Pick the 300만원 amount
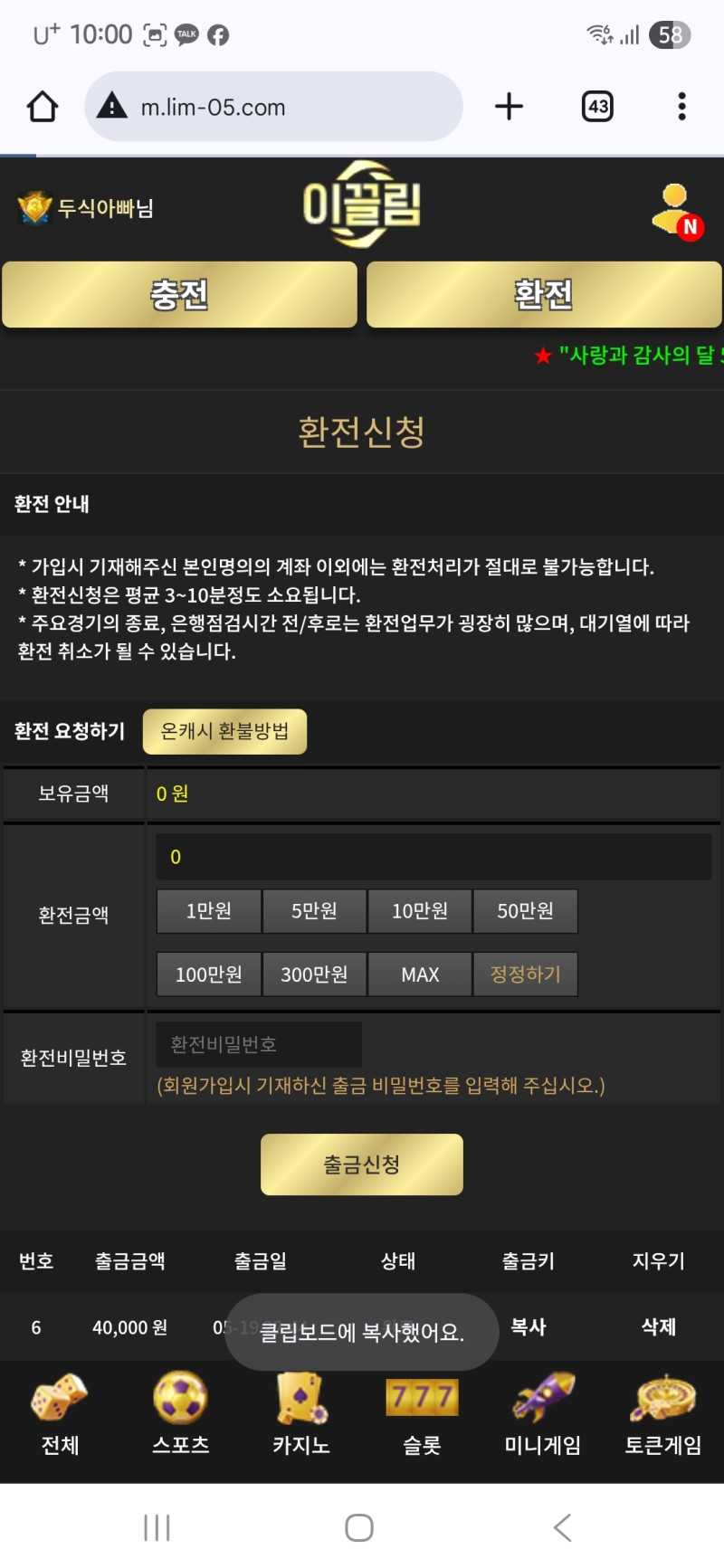The height and width of the screenshot is (1568, 724). 314,974
